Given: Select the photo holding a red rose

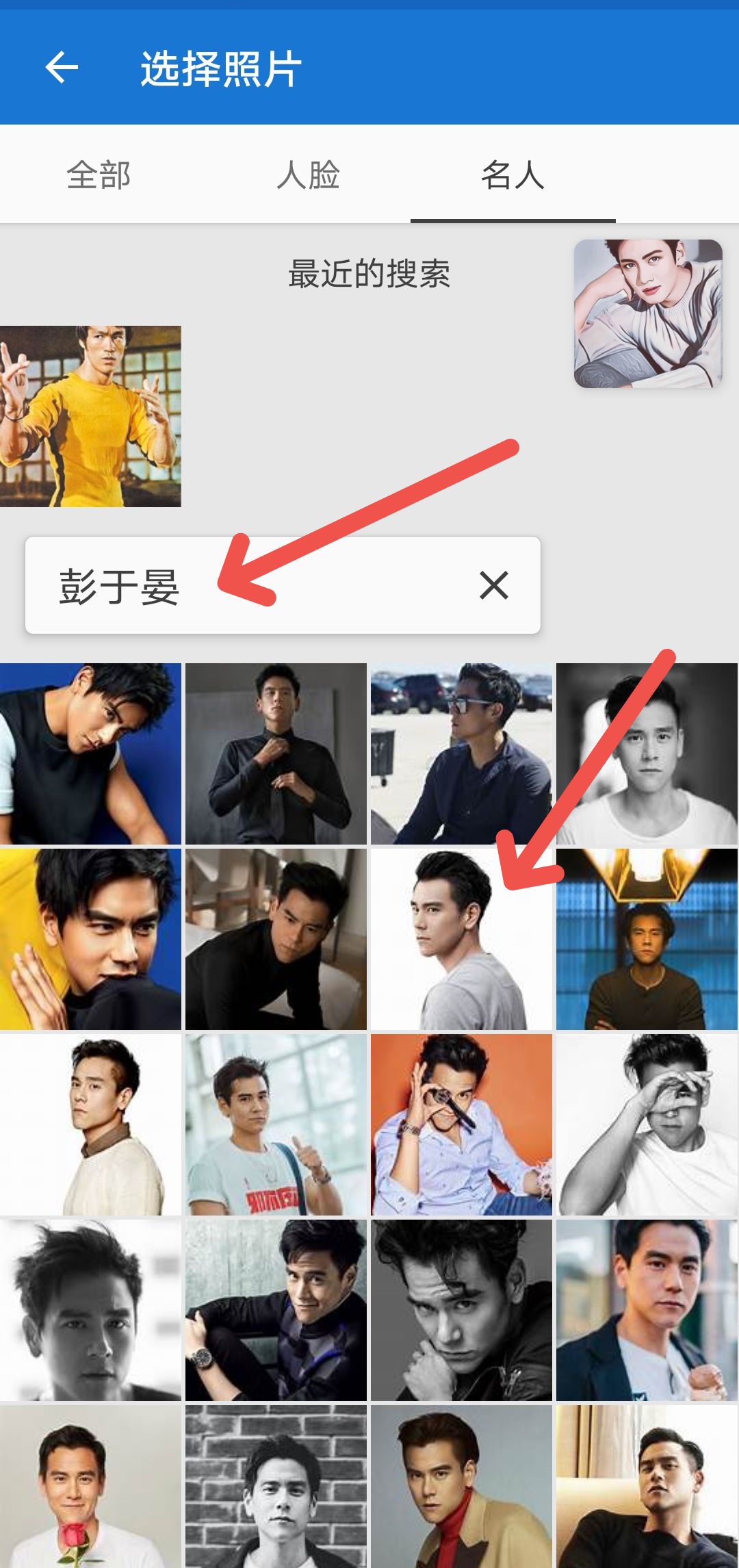Looking at the screenshot, I should (x=90, y=1485).
